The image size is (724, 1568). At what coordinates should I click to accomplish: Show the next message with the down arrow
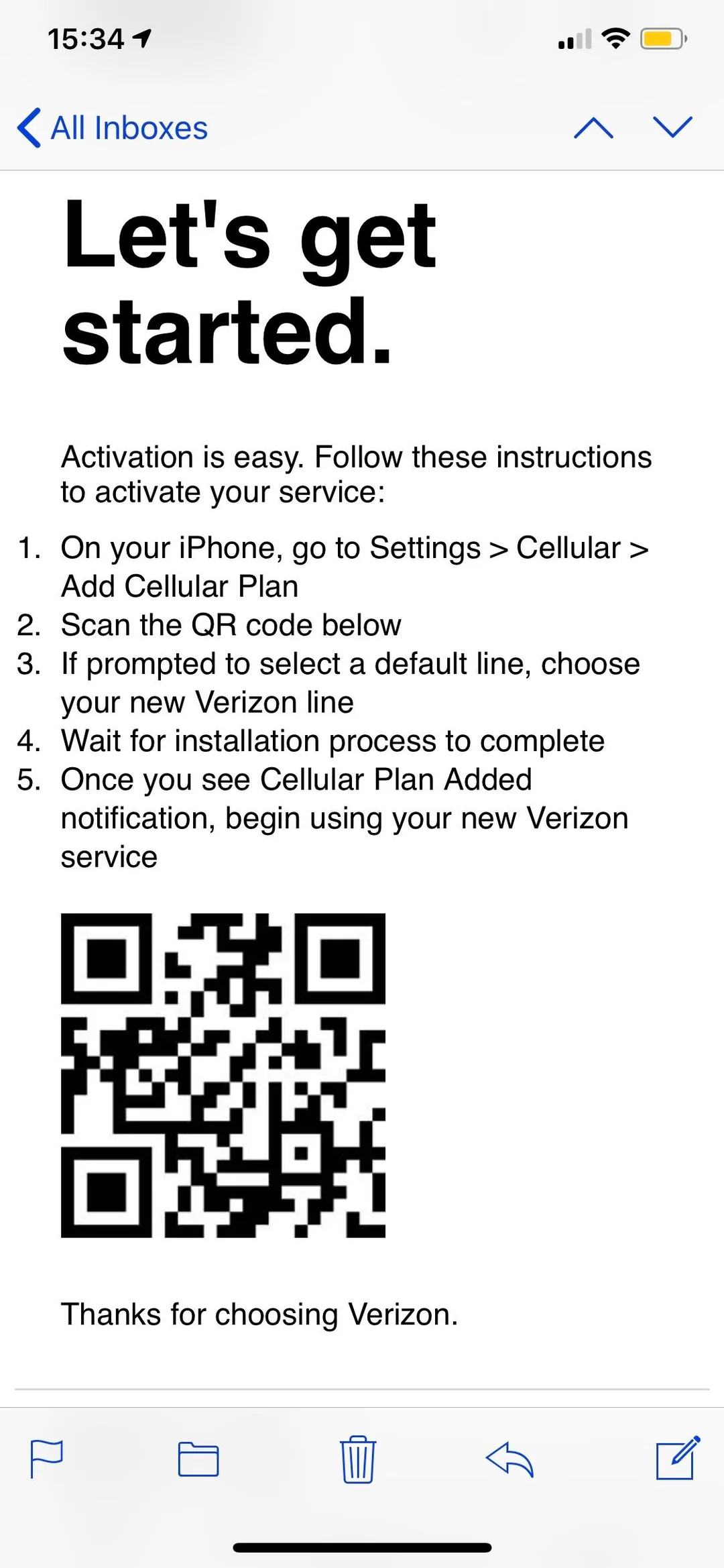point(672,127)
